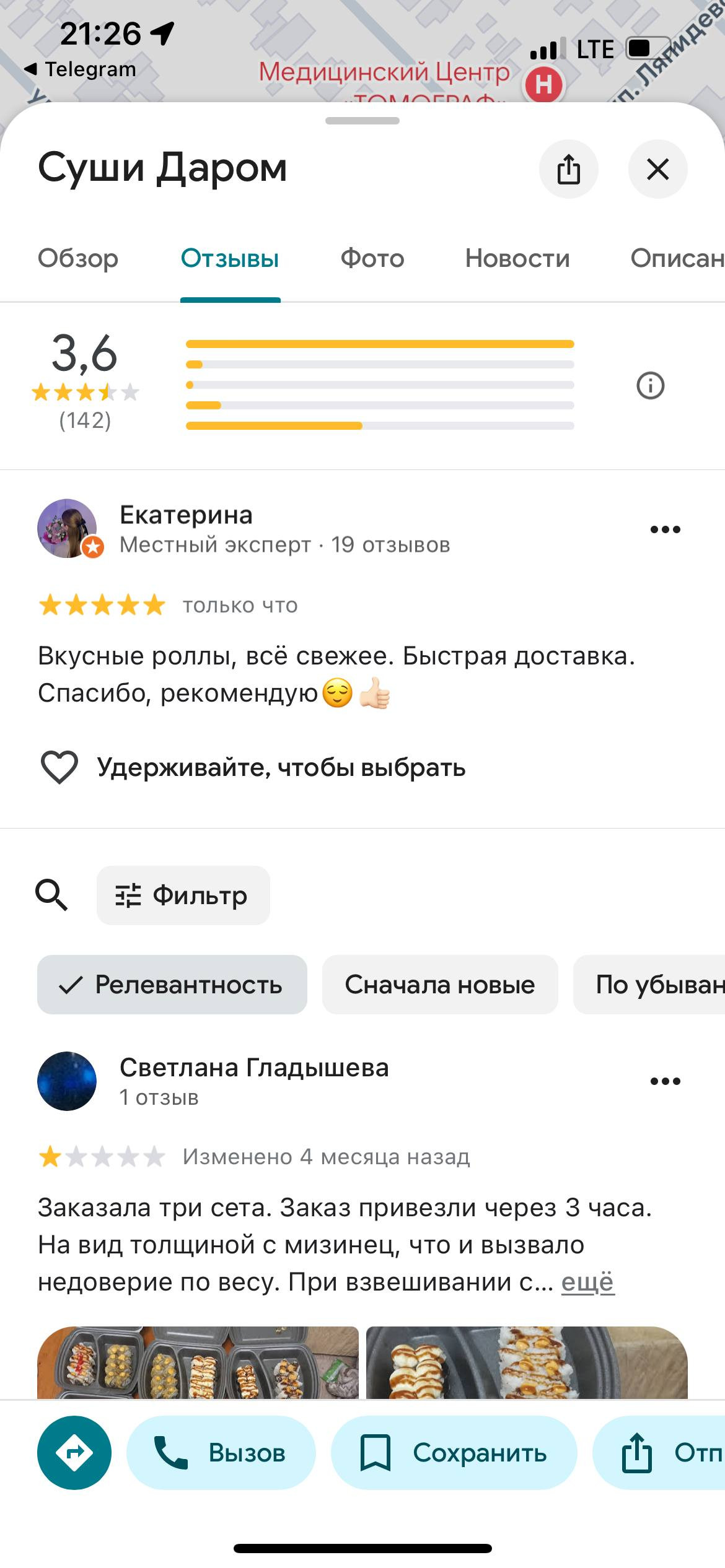
Task: Open options menu for Екатерина's review
Action: tap(665, 529)
